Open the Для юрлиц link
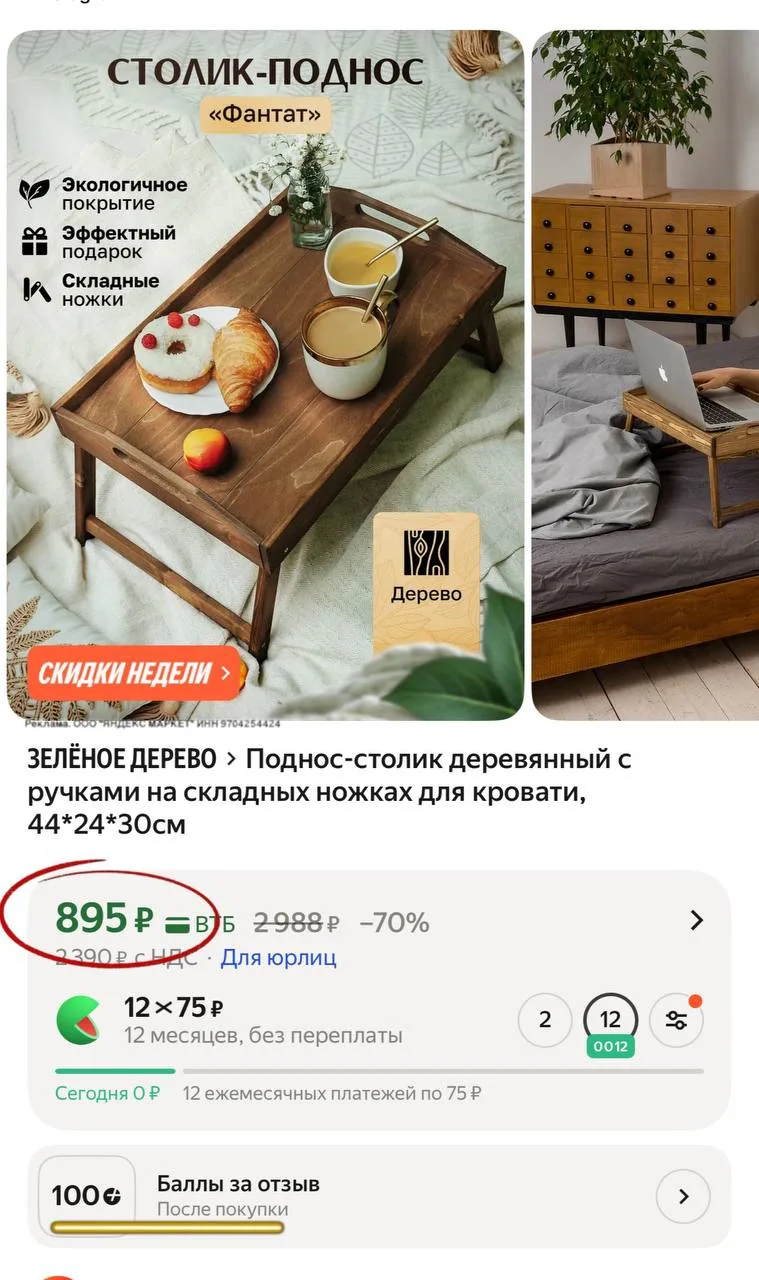 coord(278,957)
